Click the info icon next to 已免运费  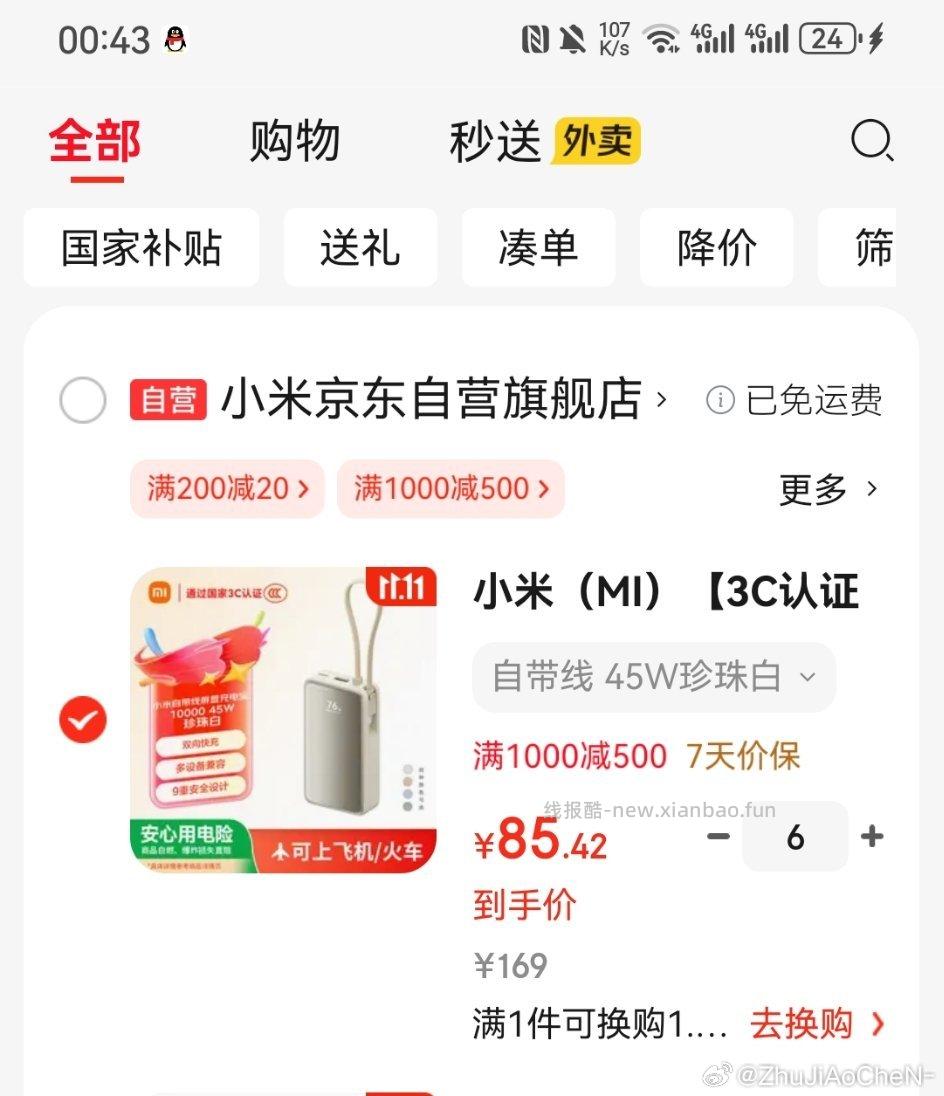[x=719, y=400]
